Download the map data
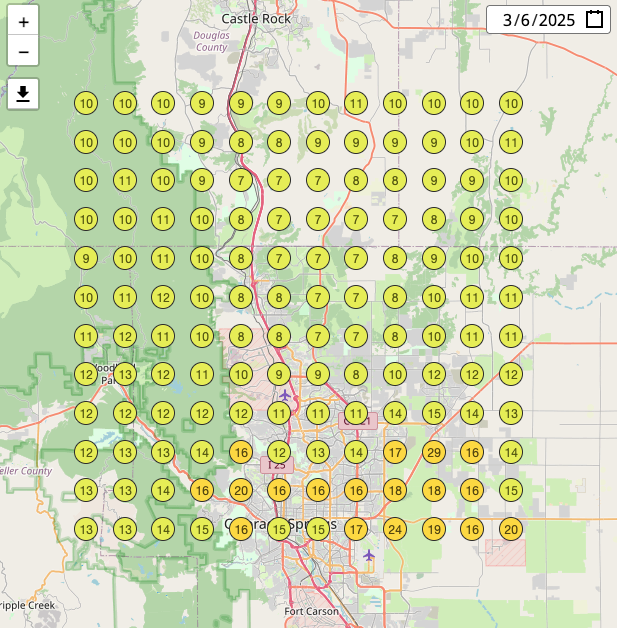The image size is (617, 628). point(23,94)
